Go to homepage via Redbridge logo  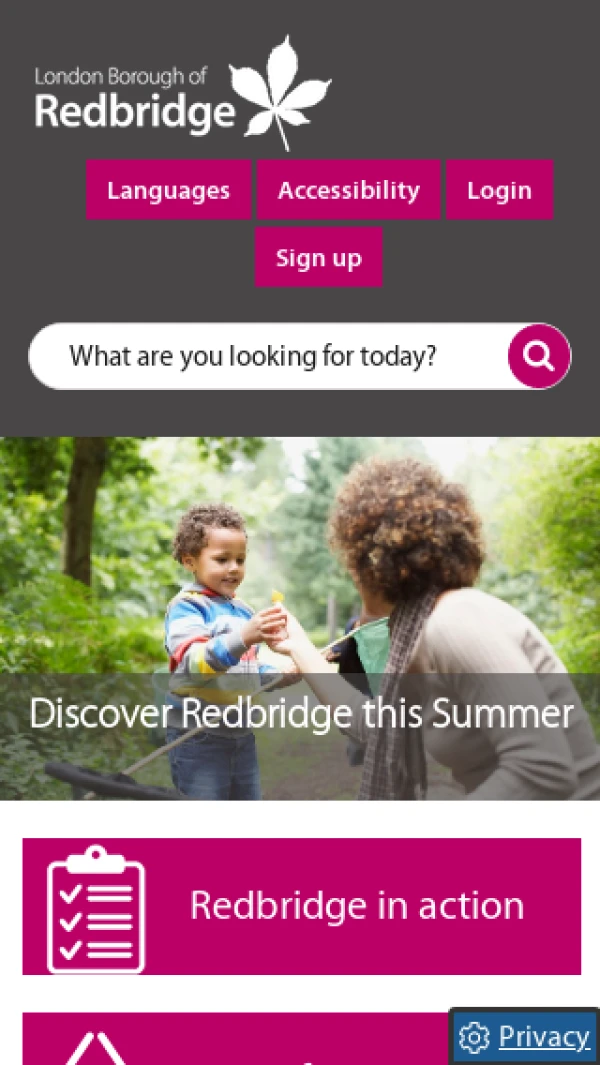point(182,96)
